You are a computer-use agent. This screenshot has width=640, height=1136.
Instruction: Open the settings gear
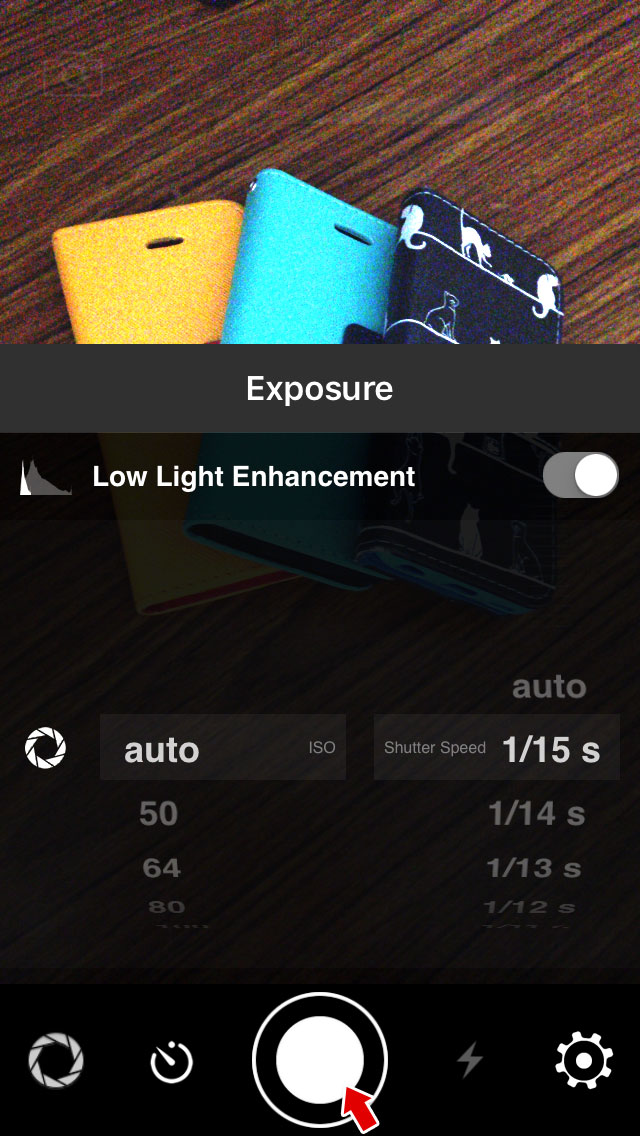pos(584,1060)
